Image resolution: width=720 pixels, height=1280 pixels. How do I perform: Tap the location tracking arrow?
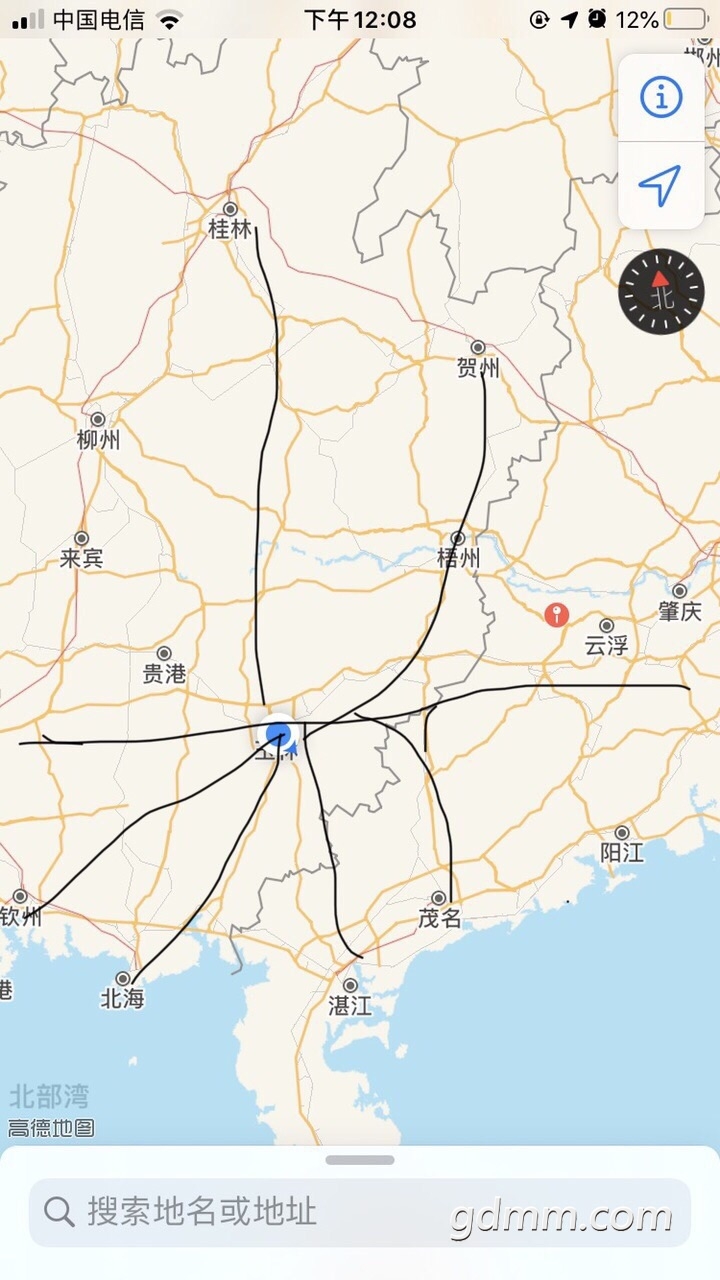(x=660, y=185)
